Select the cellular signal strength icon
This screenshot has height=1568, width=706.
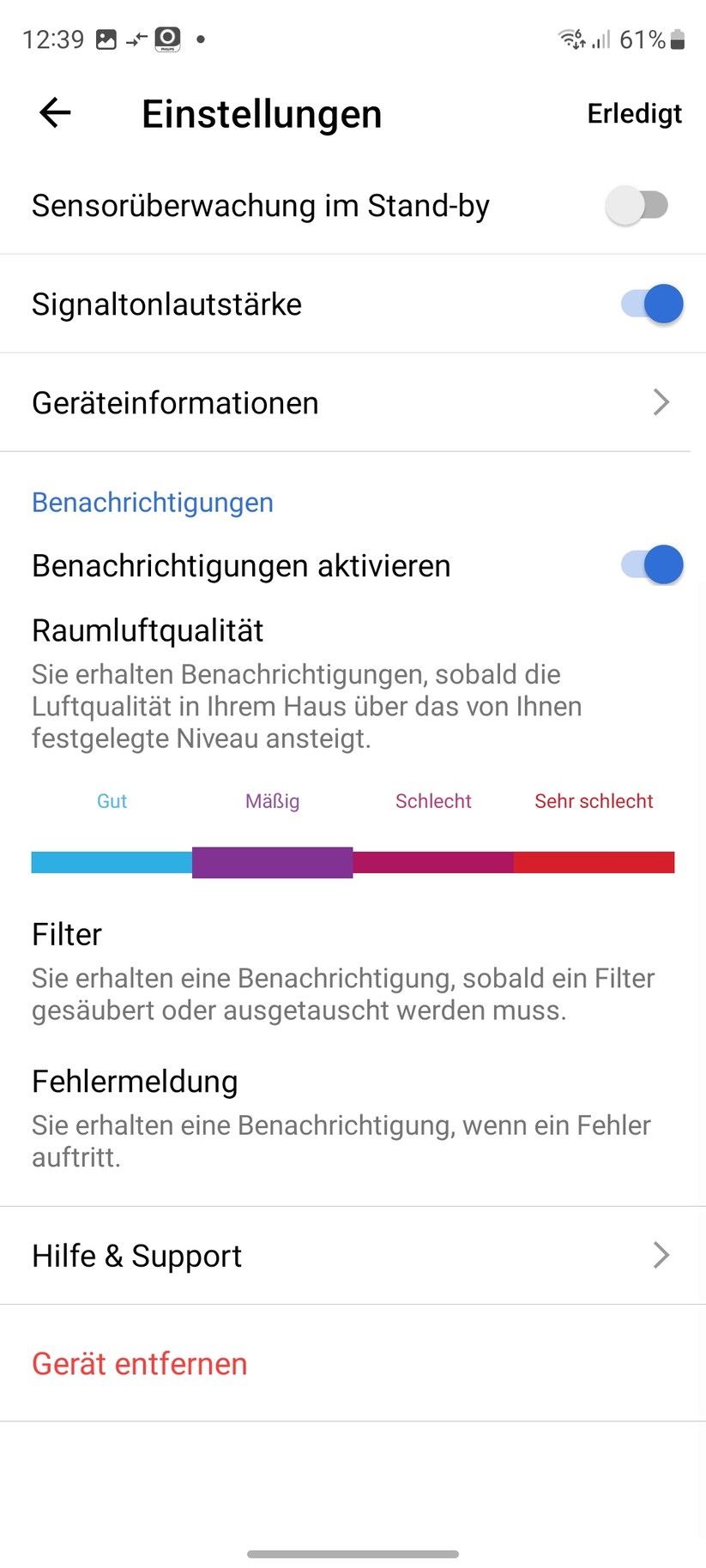603,40
